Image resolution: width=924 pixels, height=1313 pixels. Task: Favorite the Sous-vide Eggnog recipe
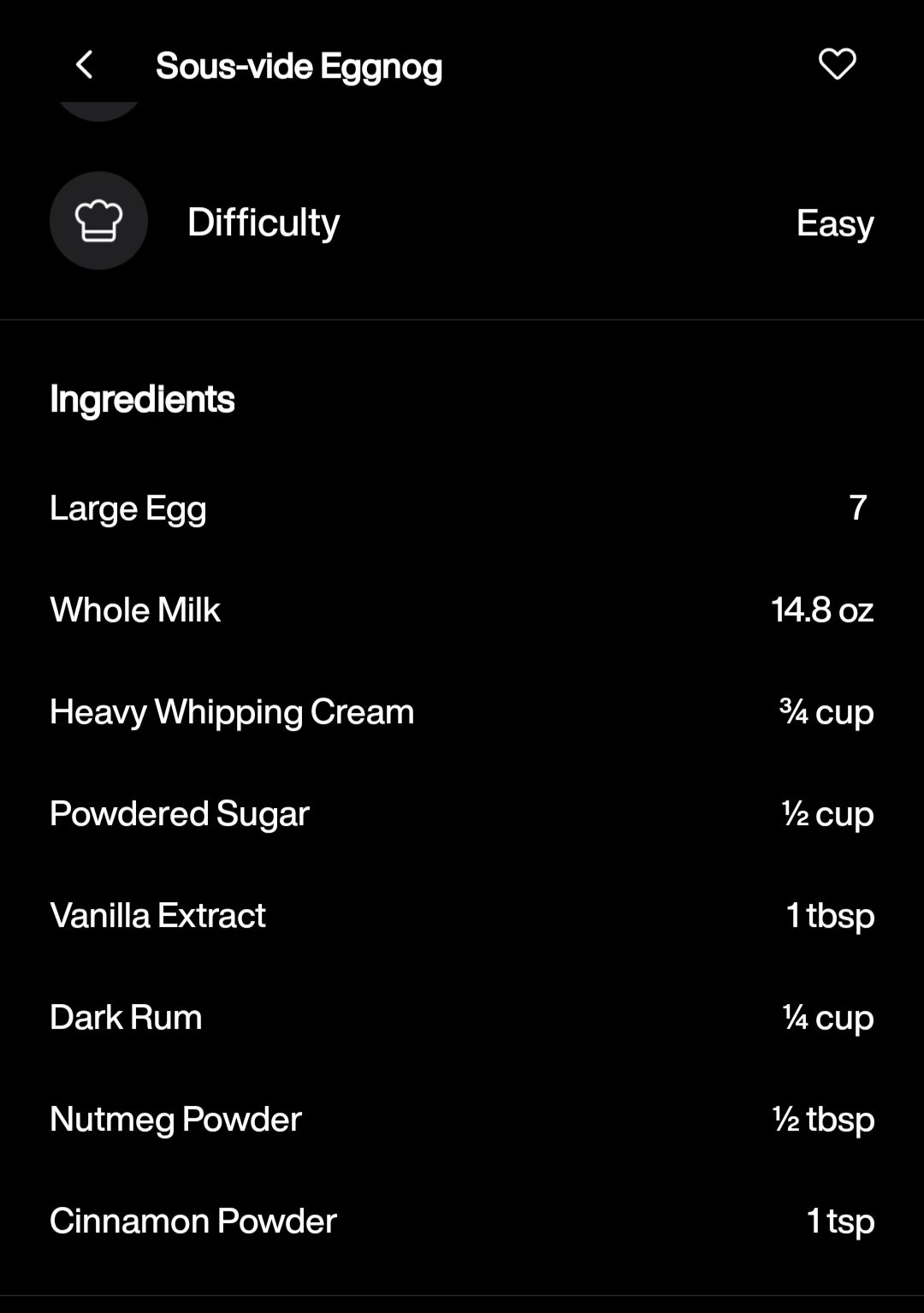click(x=837, y=64)
